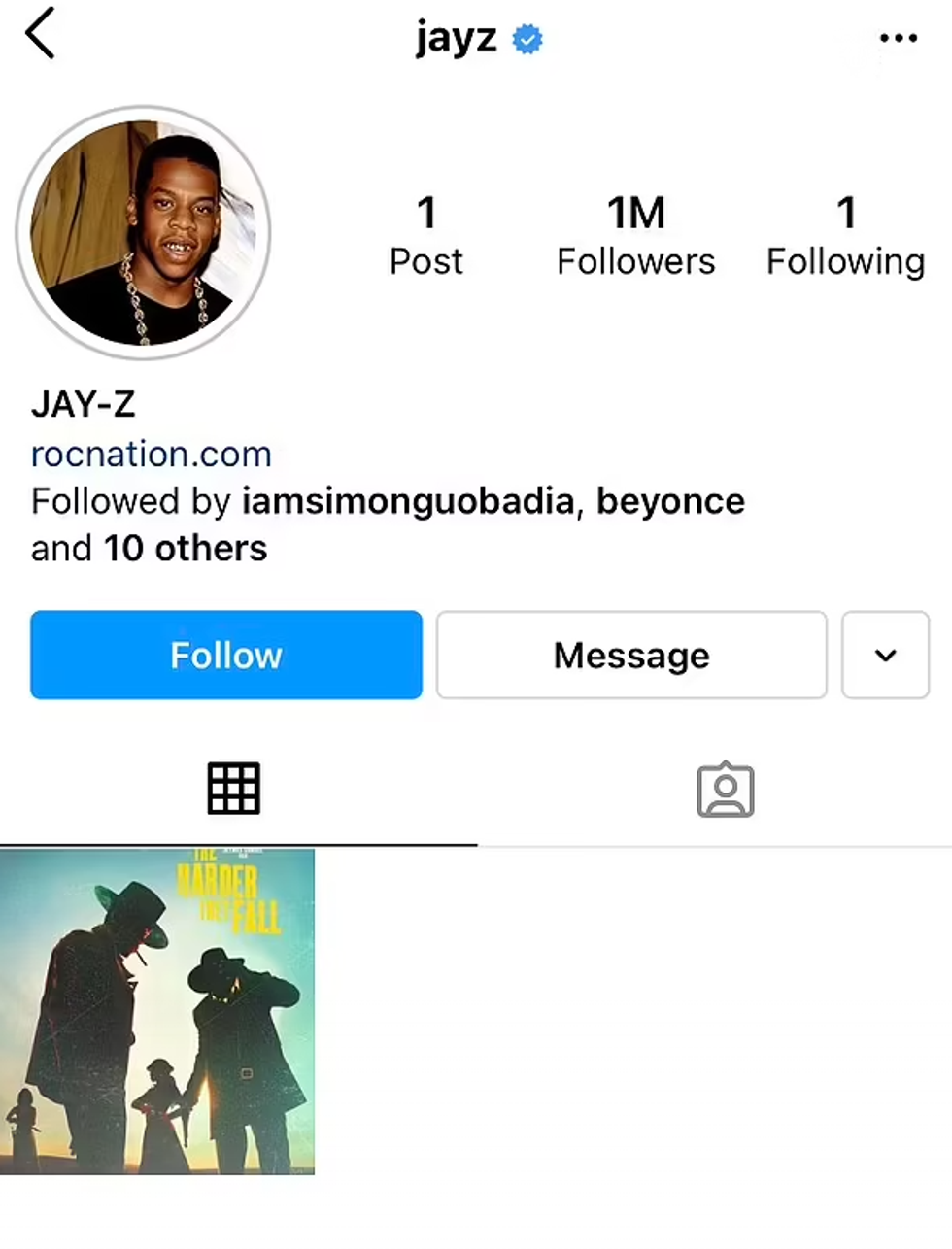The width and height of the screenshot is (952, 1249).
Task: Follow the jayz account
Action: (x=226, y=655)
